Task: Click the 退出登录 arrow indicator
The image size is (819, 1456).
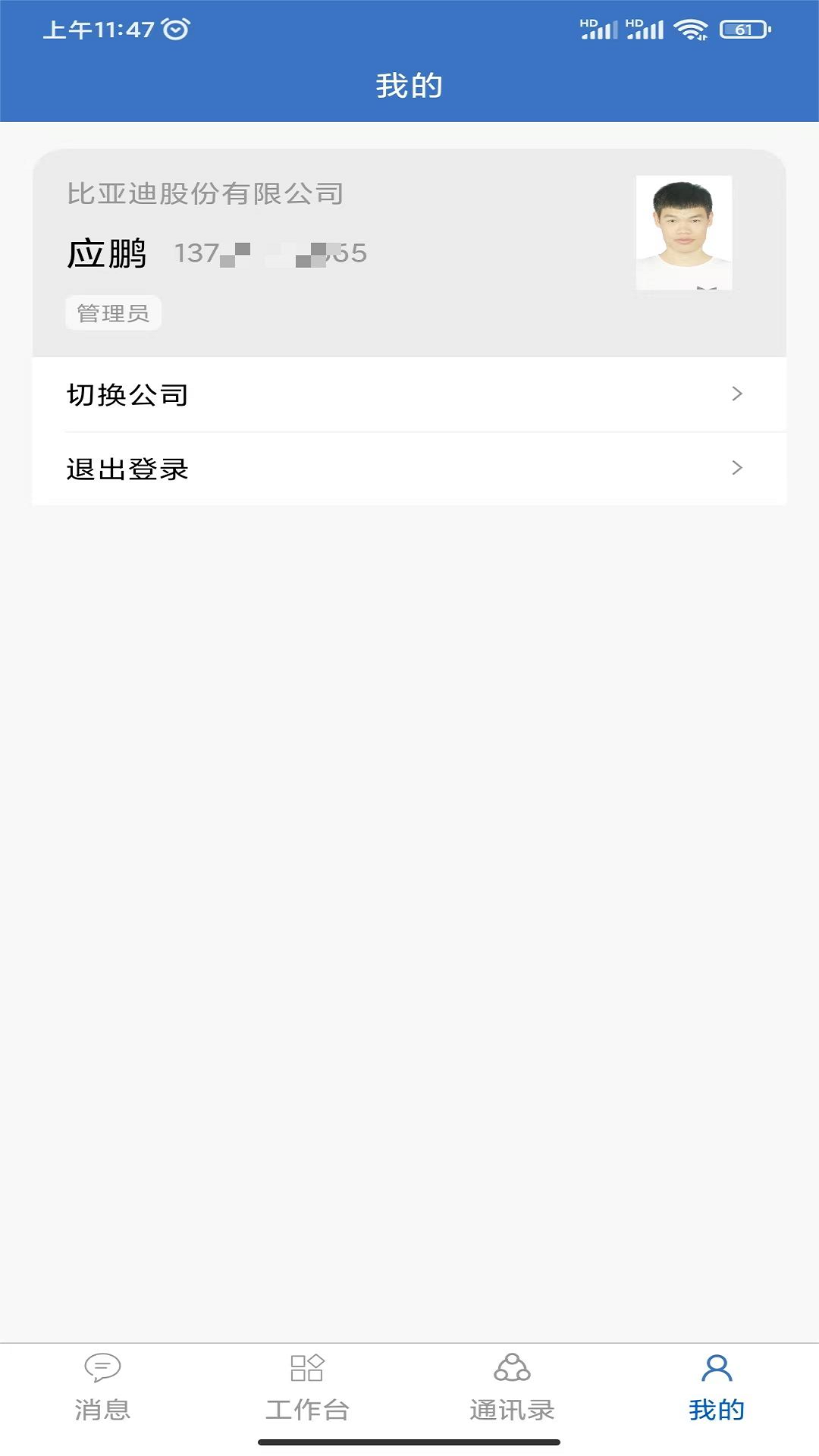Action: click(x=735, y=469)
